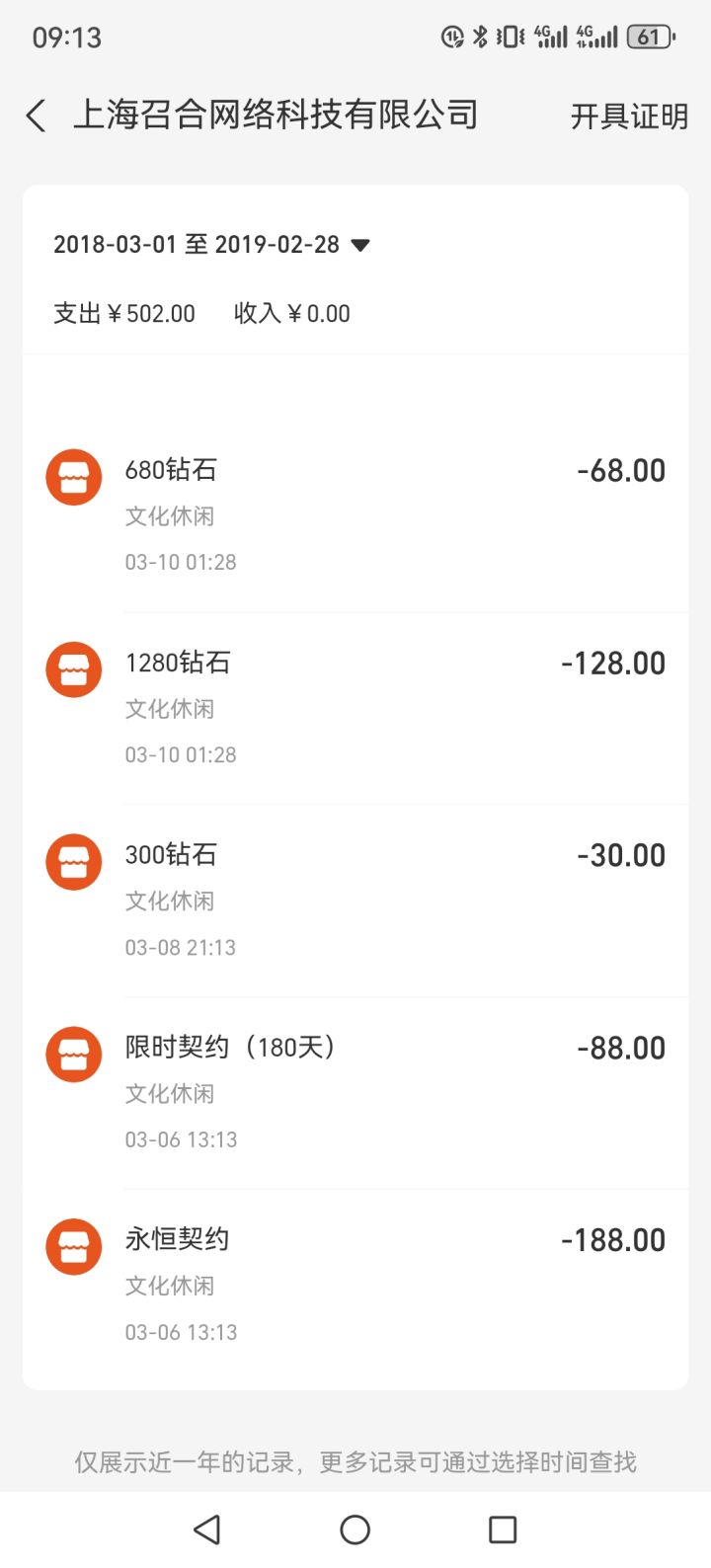The height and width of the screenshot is (1568, 711).
Task: Open the 680钻石 transaction
Action: pyautogui.click(x=355, y=513)
